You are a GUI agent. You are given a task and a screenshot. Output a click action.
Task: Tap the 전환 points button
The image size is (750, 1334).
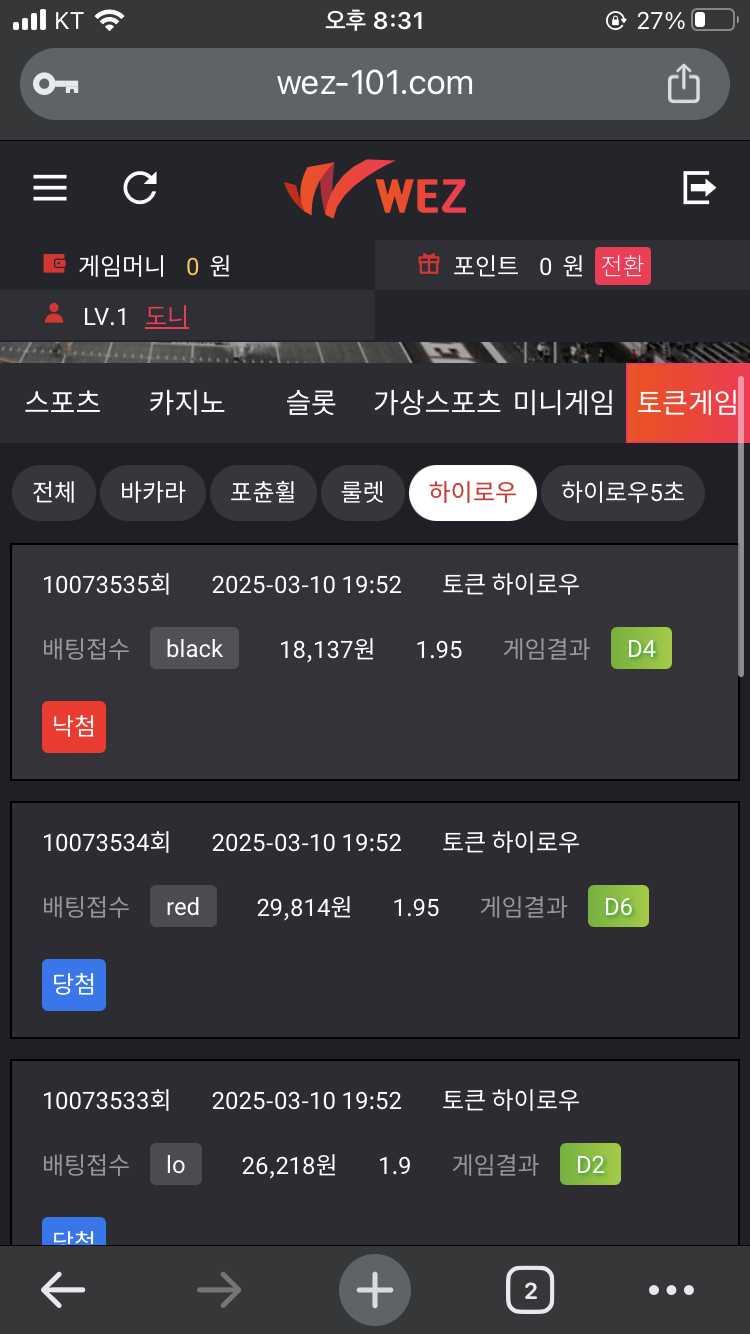point(622,266)
